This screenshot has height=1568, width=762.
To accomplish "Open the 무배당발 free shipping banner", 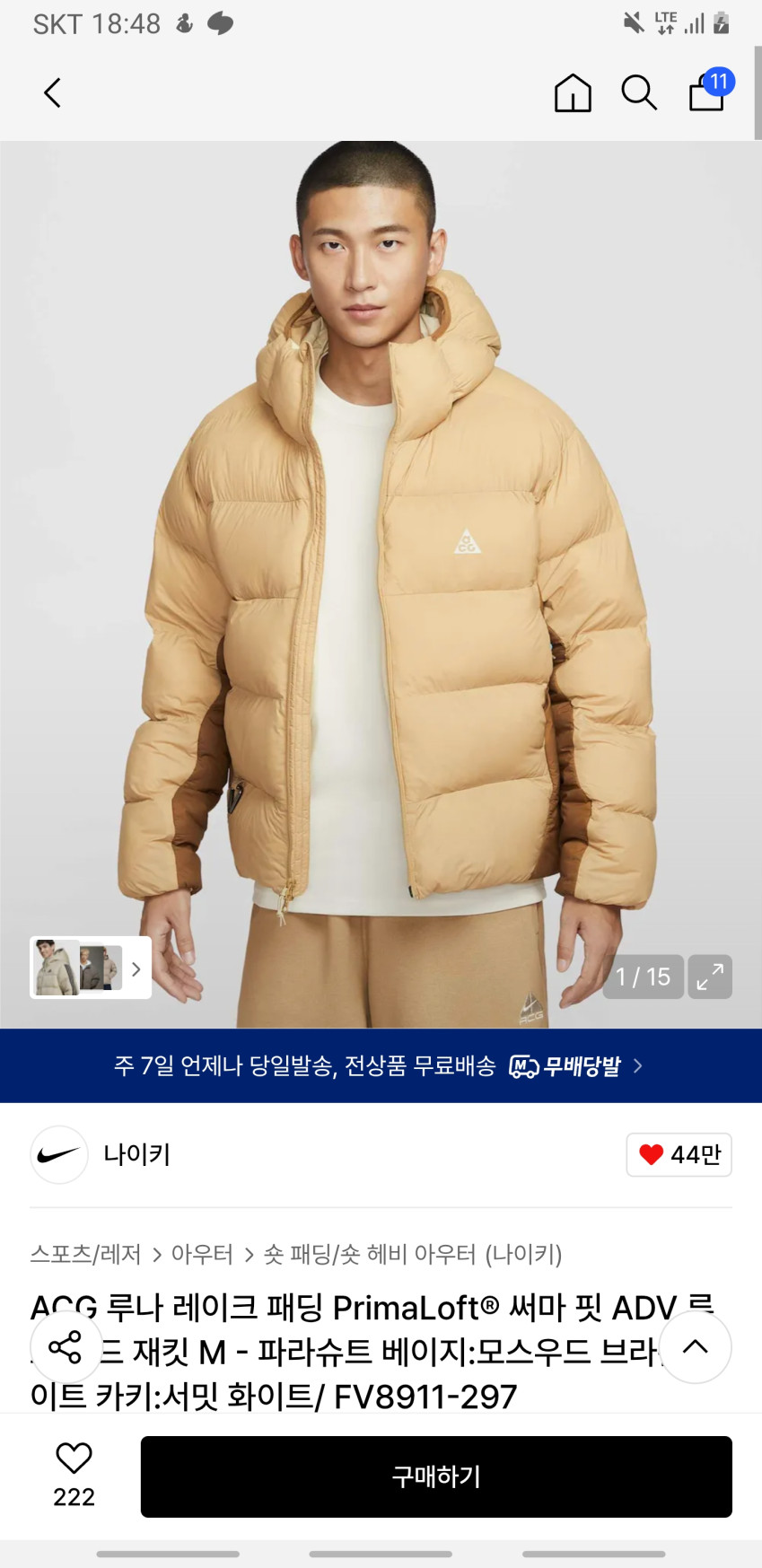I will pyautogui.click(x=381, y=1065).
